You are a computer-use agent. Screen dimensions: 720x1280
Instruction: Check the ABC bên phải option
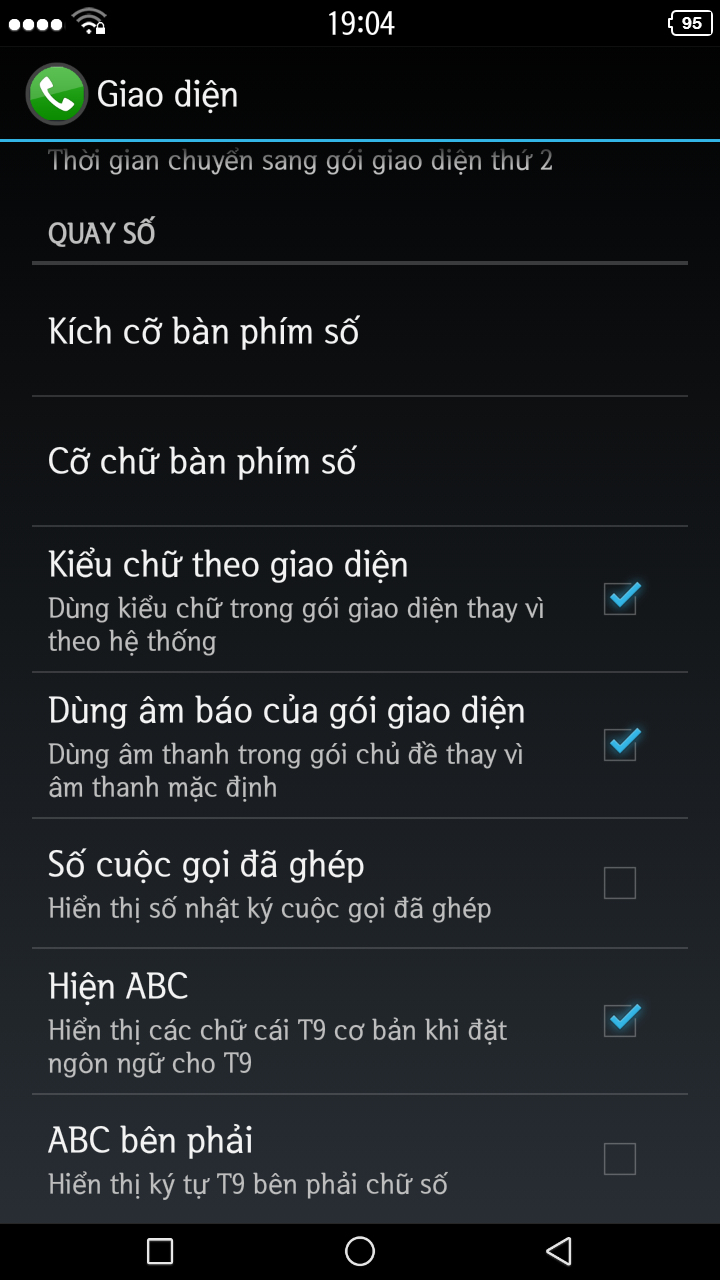[620, 1159]
